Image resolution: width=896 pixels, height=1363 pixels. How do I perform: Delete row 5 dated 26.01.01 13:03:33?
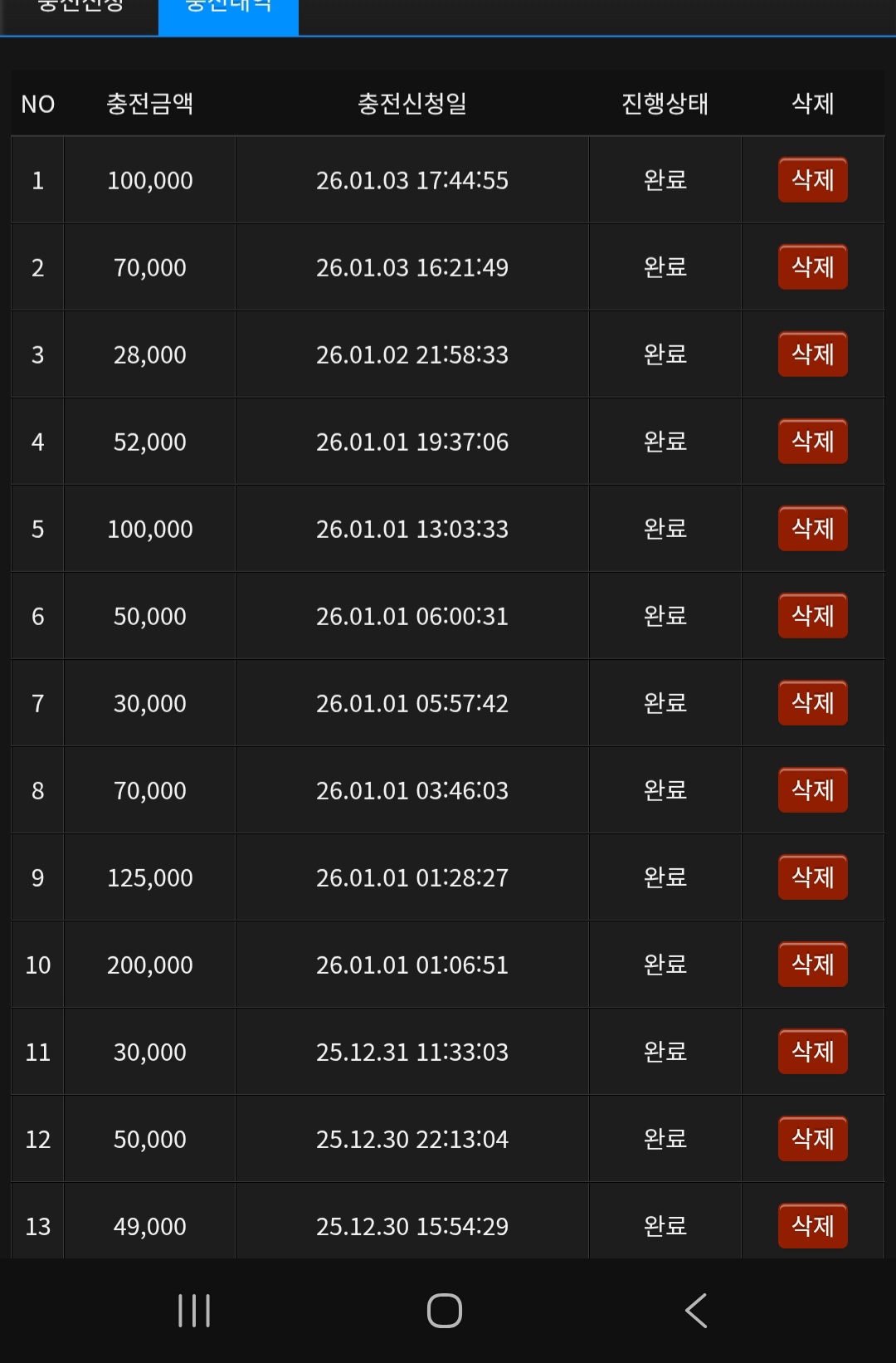[812, 529]
